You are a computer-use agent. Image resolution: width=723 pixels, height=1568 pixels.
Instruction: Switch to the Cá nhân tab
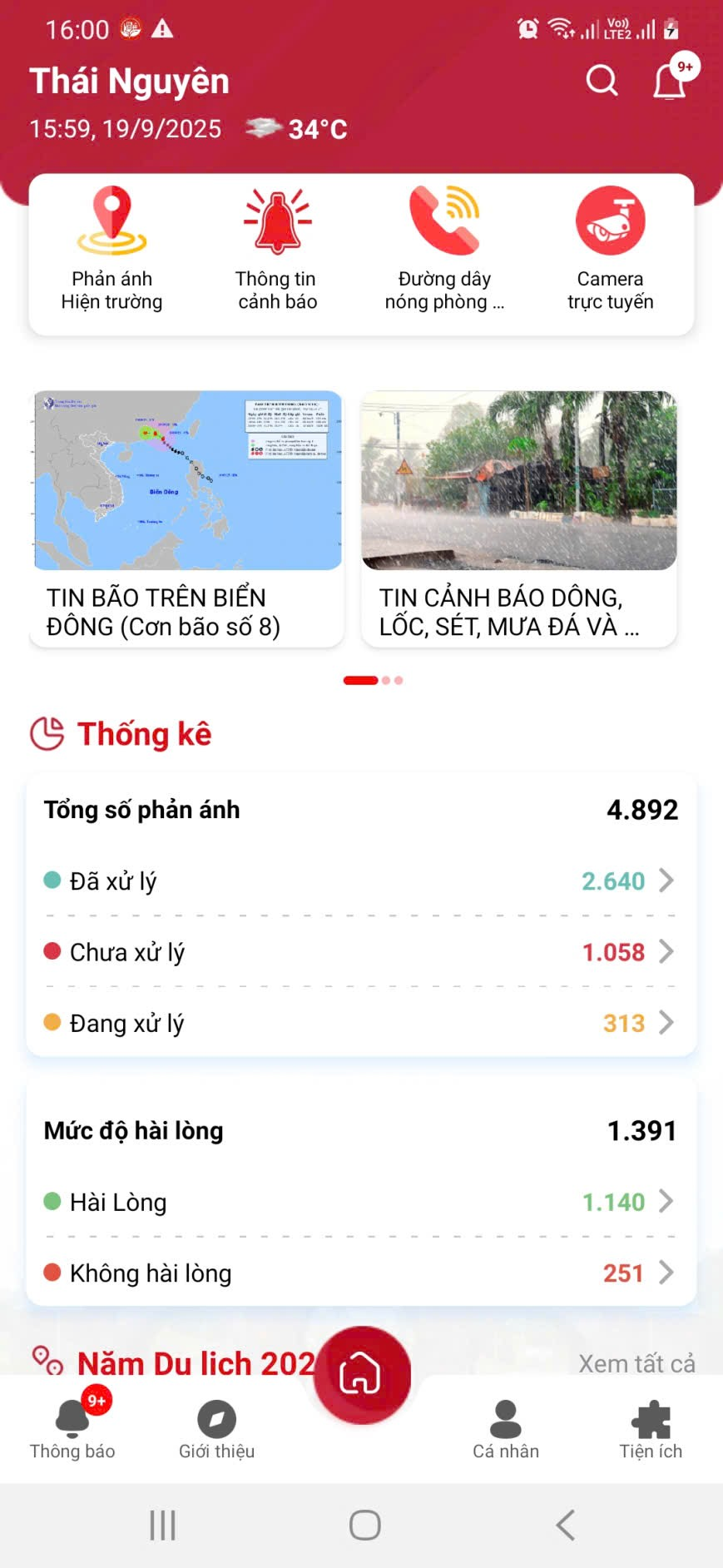[x=506, y=1429]
